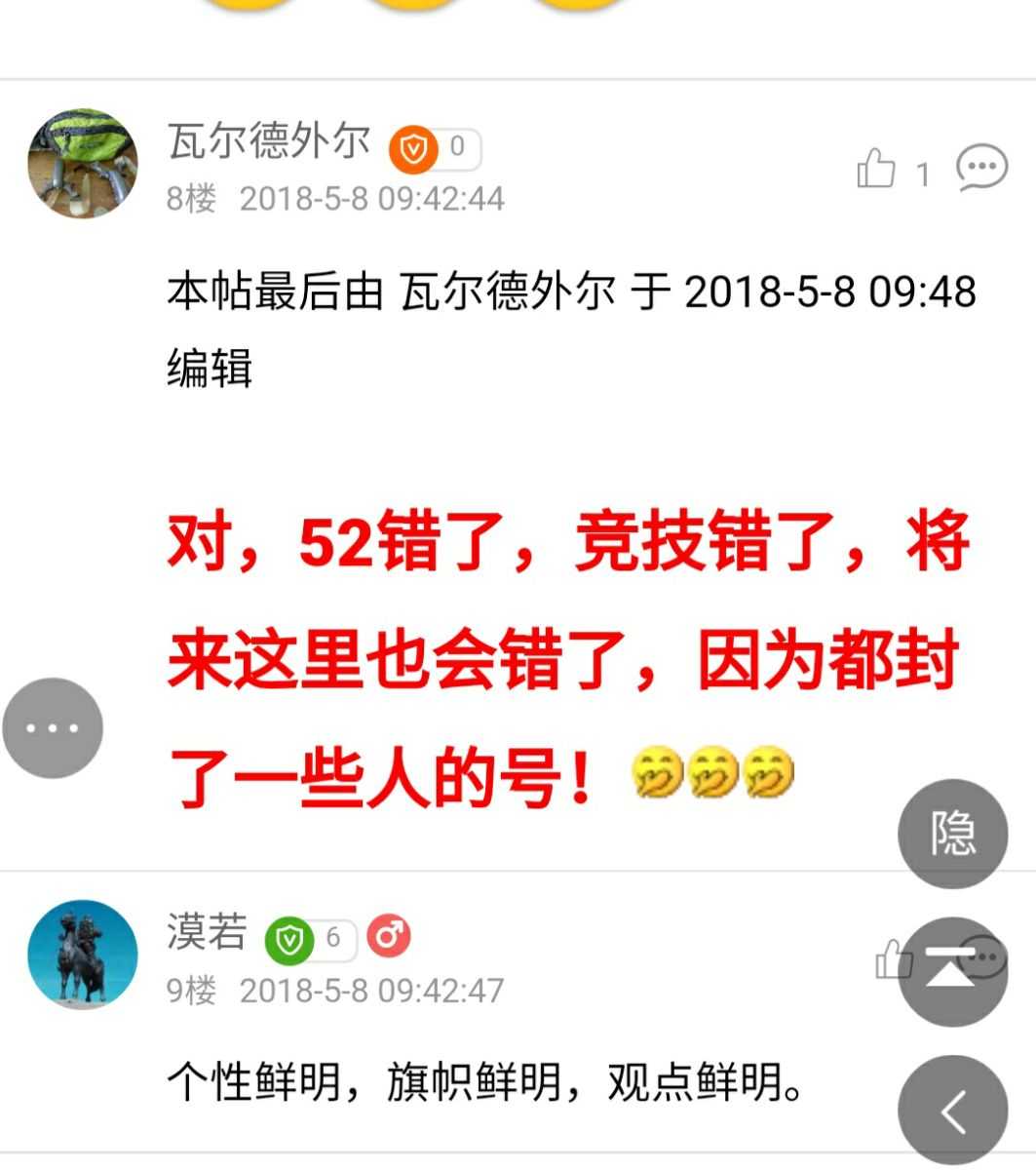Tap the 隐 floating button
Image resolution: width=1036 pixels, height=1170 pixels.
tap(951, 834)
